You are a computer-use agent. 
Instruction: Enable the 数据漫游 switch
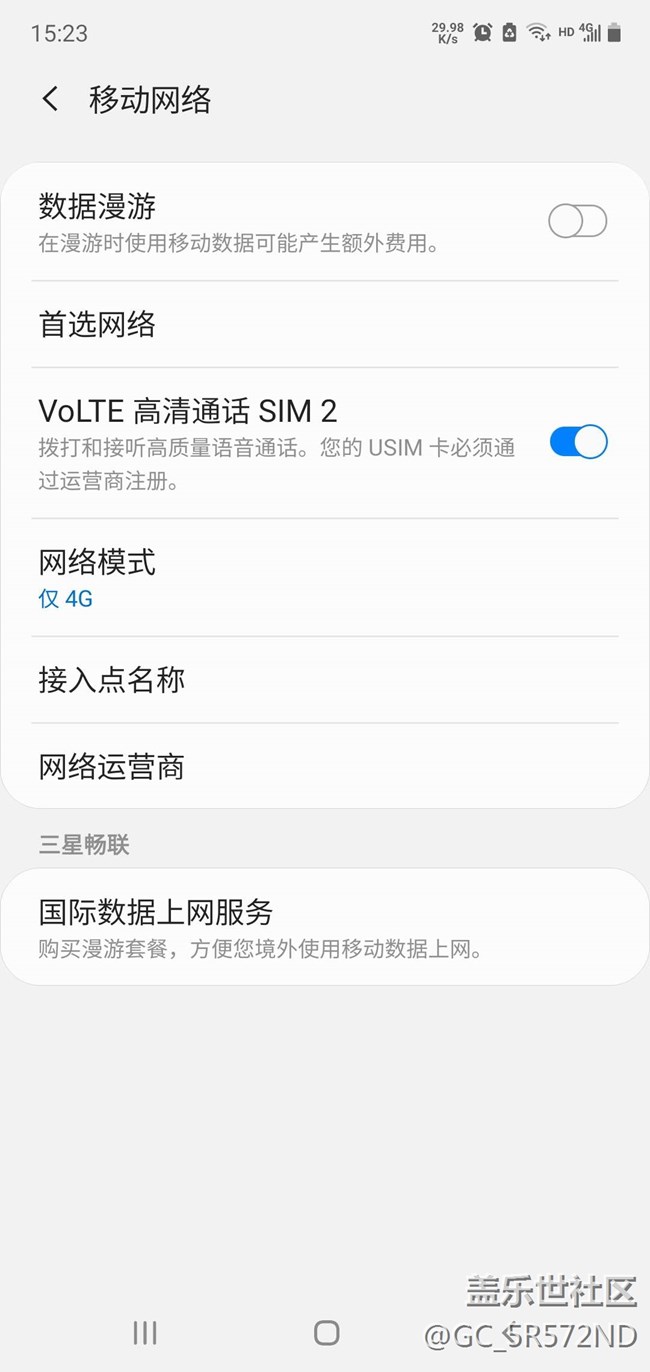click(x=577, y=221)
